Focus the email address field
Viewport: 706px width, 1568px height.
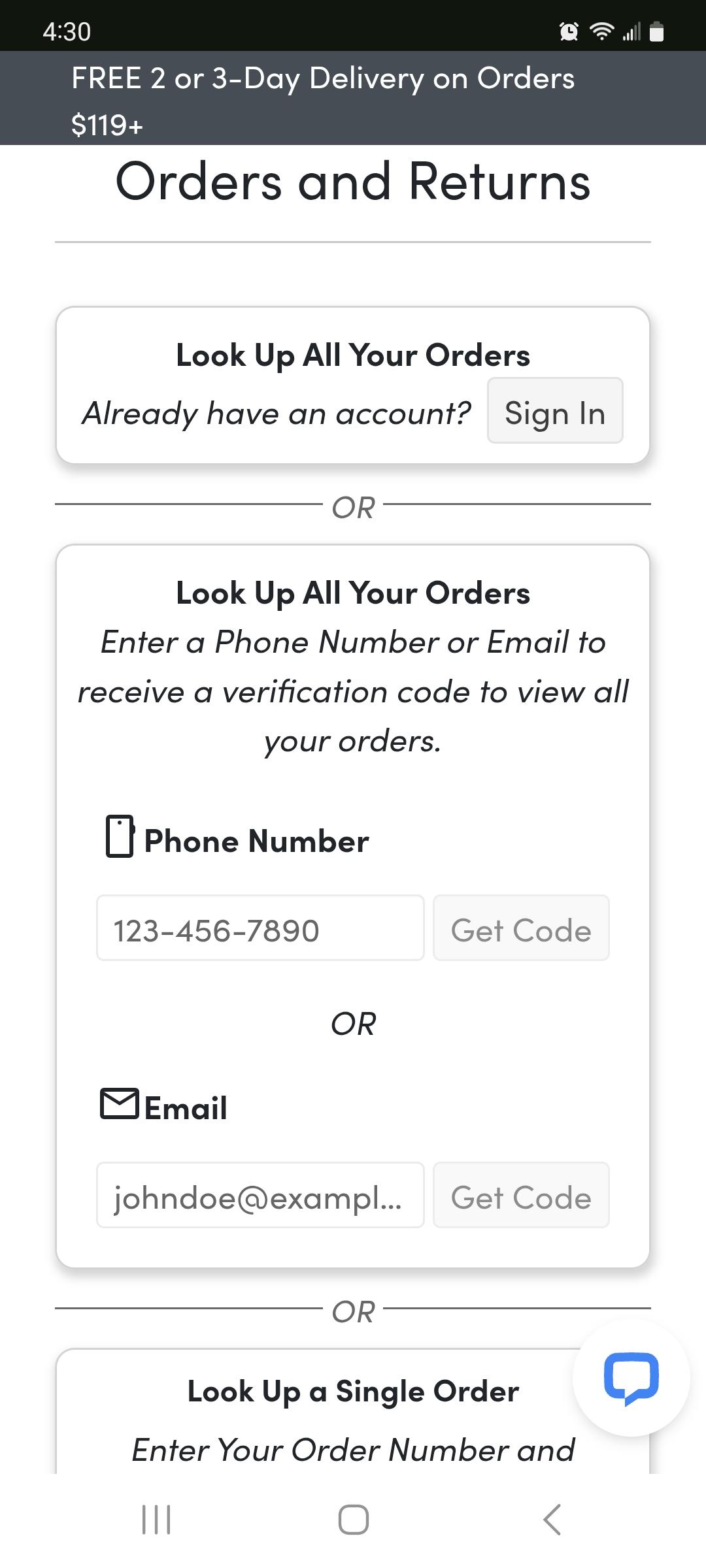(x=260, y=1196)
